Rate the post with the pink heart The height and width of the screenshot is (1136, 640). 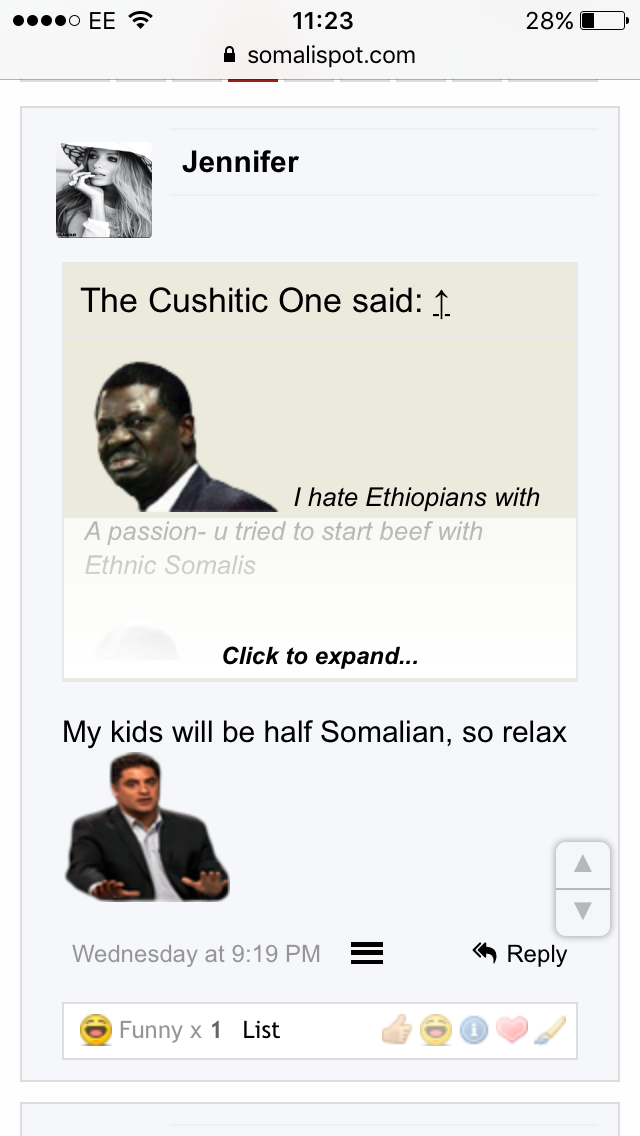click(x=512, y=1030)
